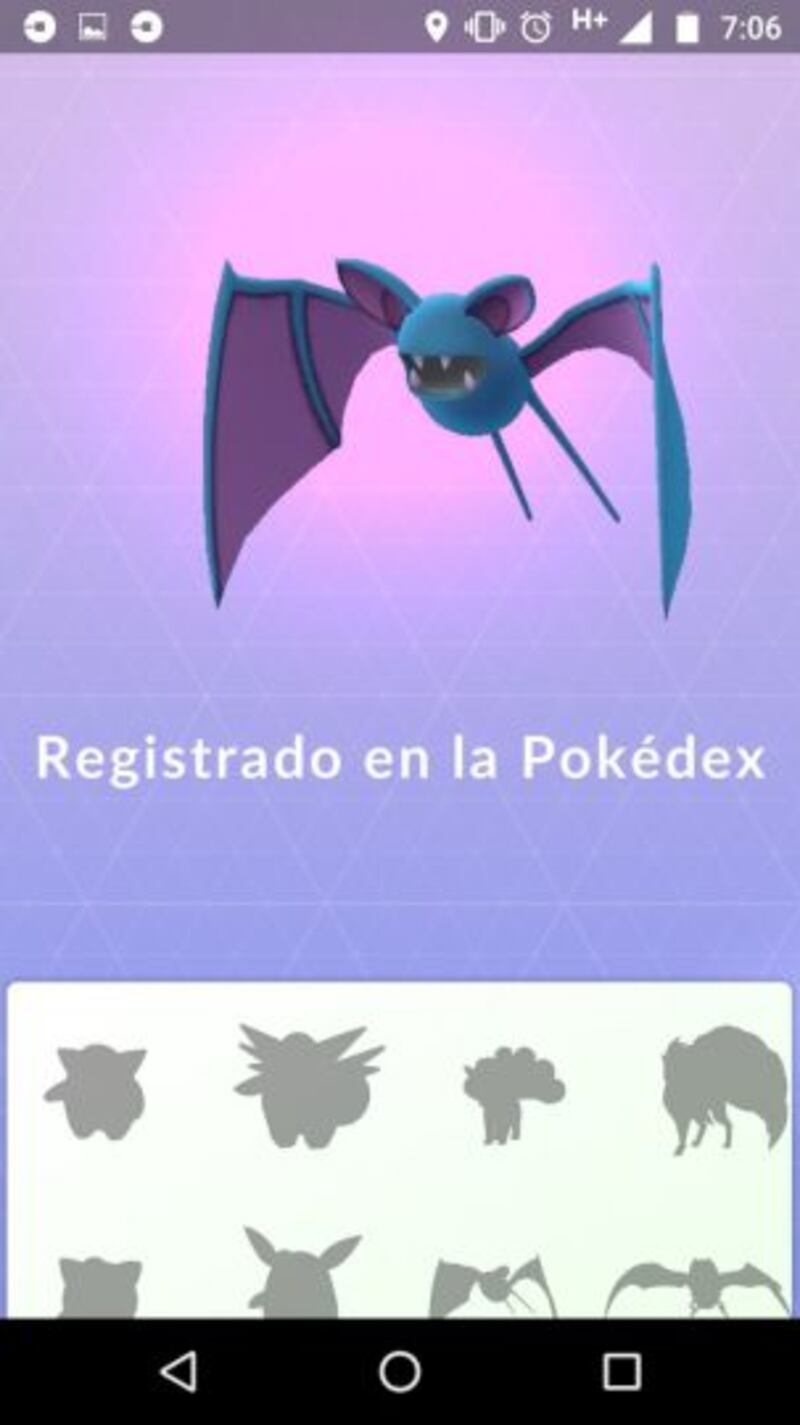Return to the Android home screen
This screenshot has width=800, height=1425.
pyautogui.click(x=400, y=1372)
